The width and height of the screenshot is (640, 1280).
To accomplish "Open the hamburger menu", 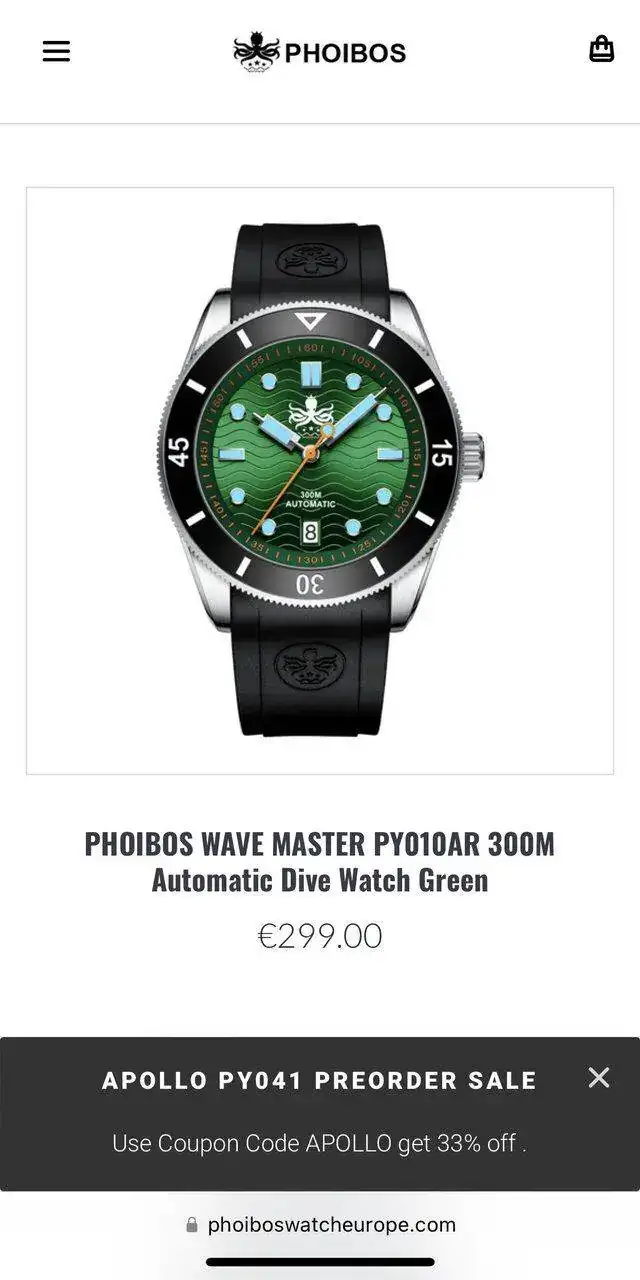I will 56,51.
